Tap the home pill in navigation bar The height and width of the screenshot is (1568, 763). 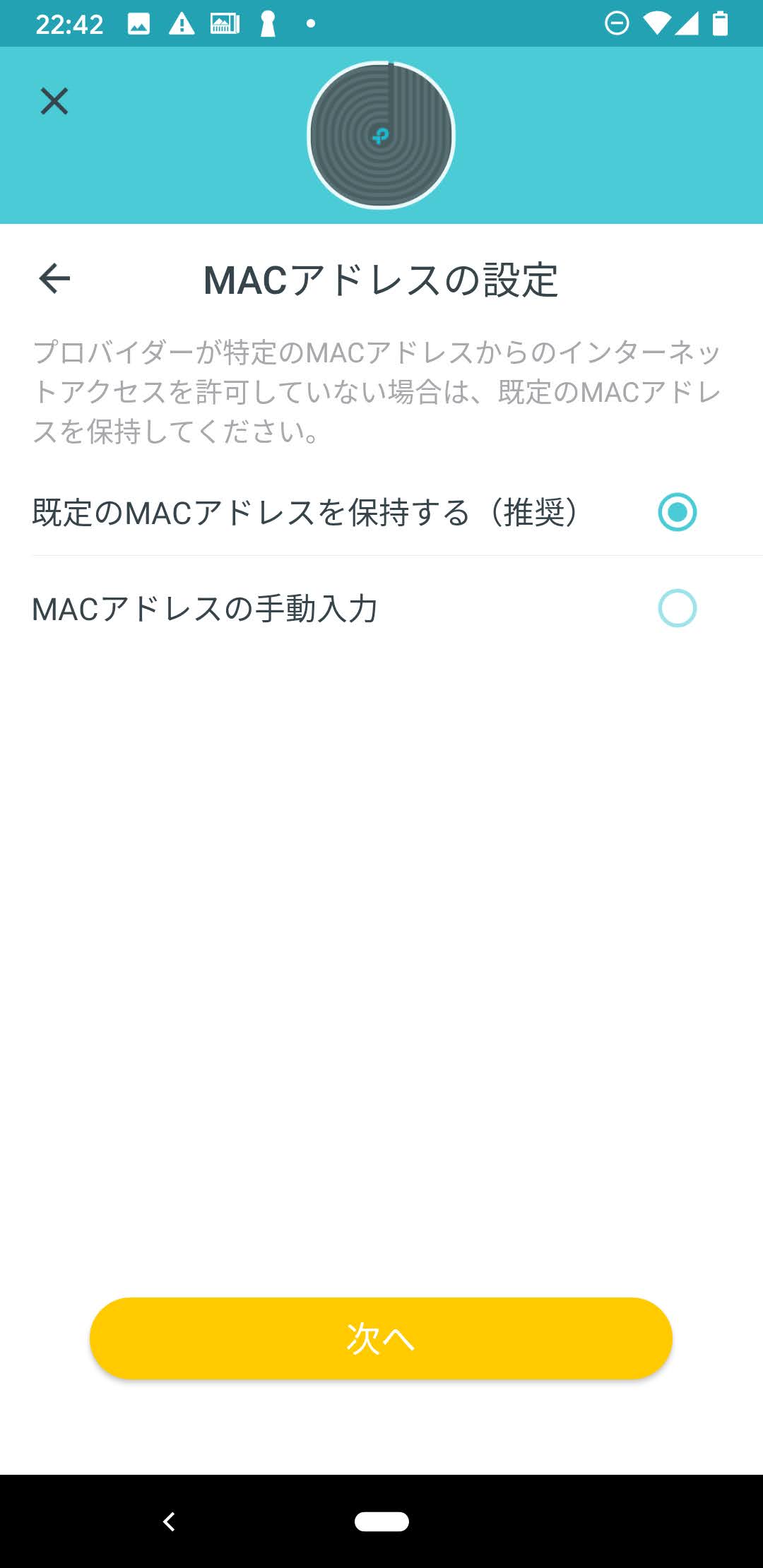(x=381, y=1521)
